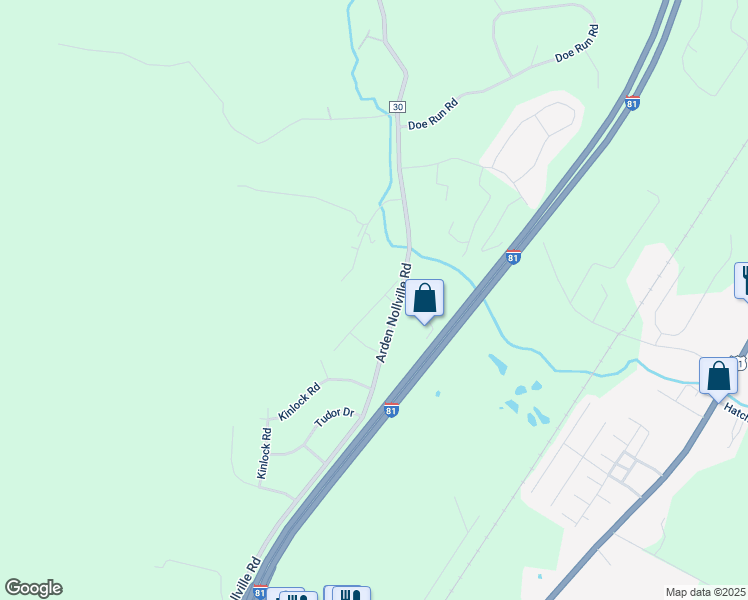Select the restaurant marker at the map's right edge

(x=742, y=279)
